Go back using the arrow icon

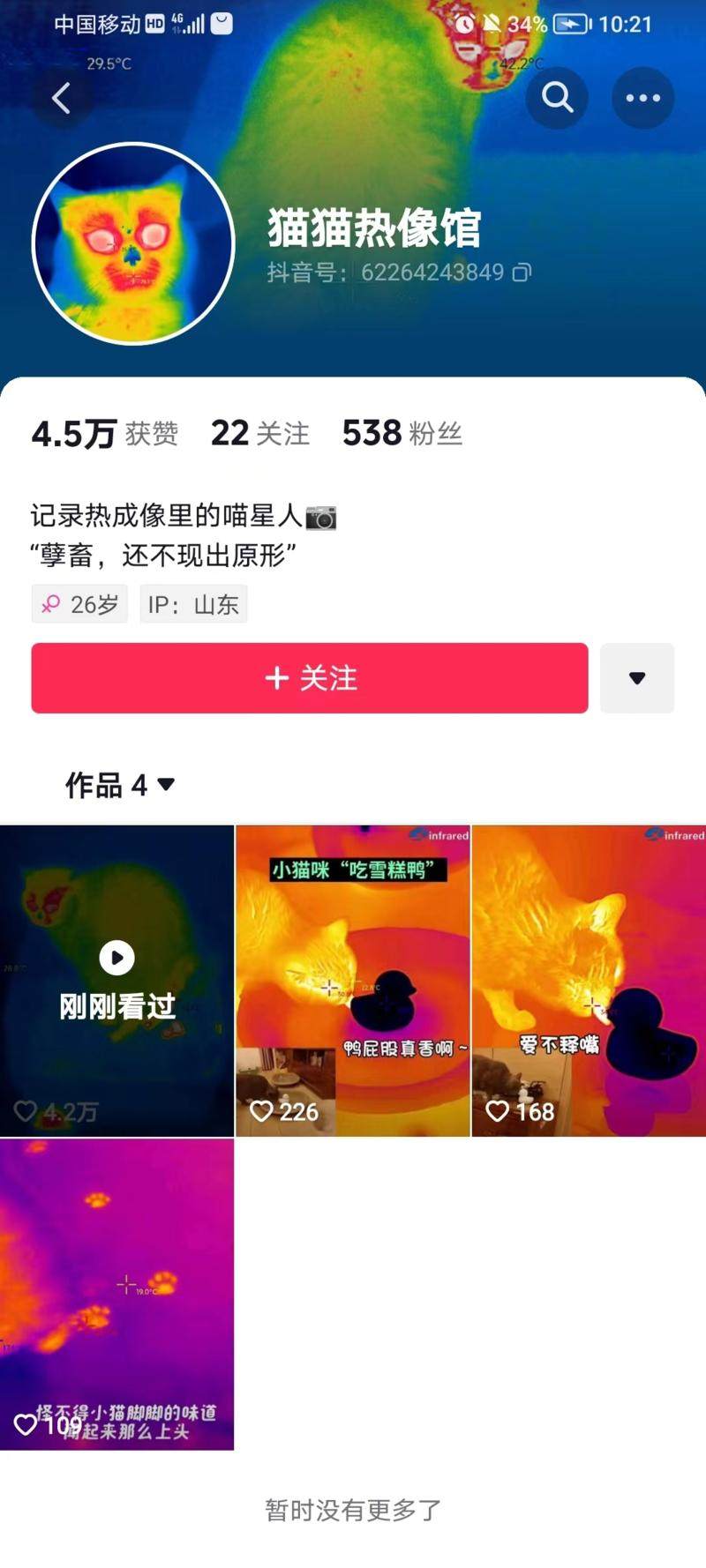click(x=62, y=98)
